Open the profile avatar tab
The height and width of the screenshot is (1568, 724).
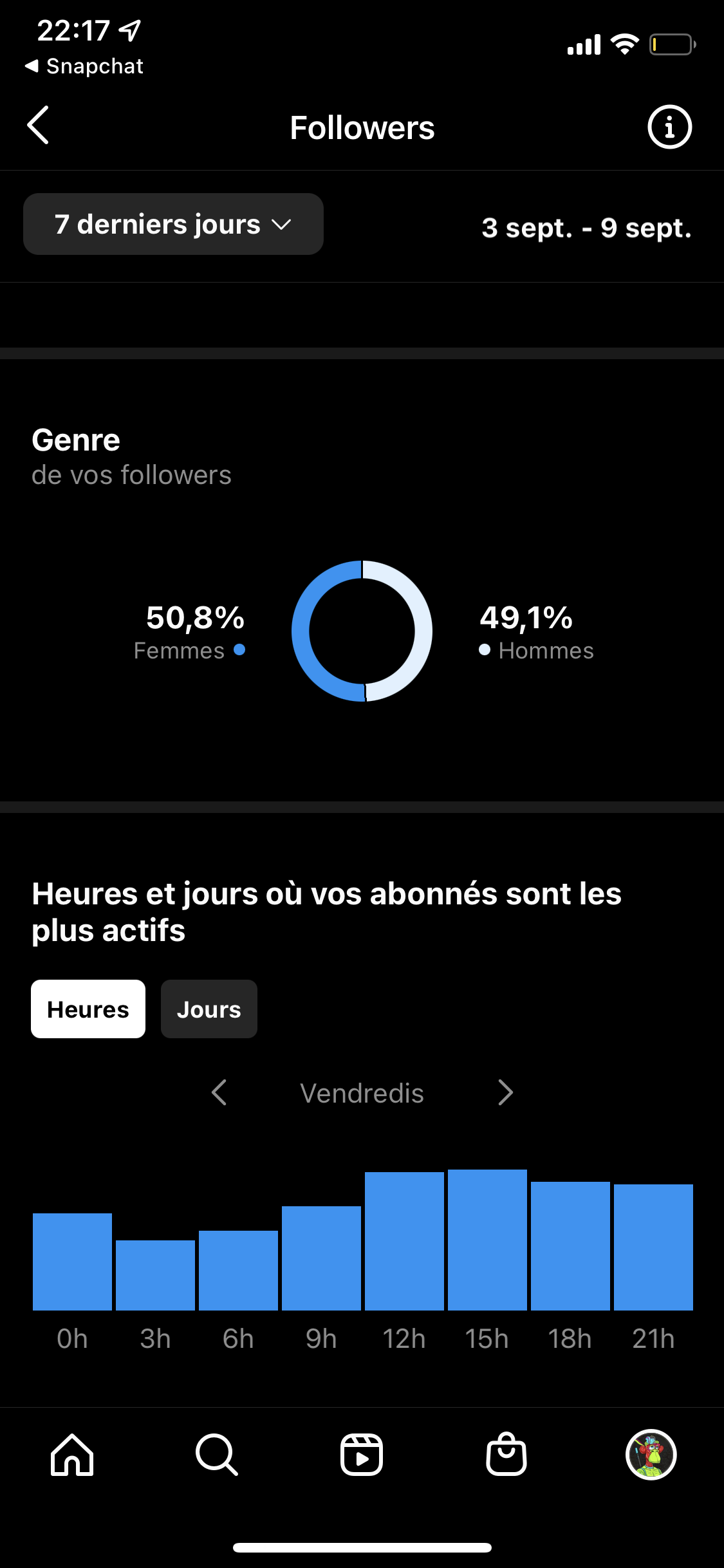click(x=651, y=1455)
